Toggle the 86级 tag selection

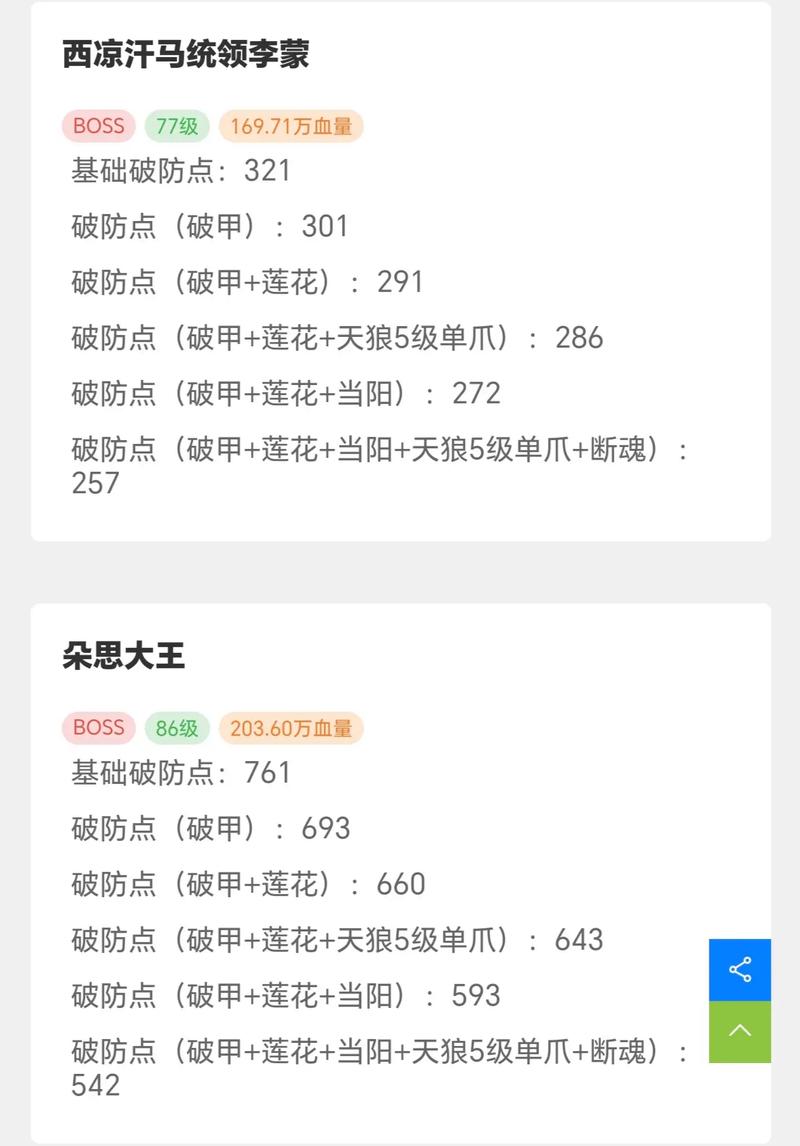pyautogui.click(x=176, y=728)
